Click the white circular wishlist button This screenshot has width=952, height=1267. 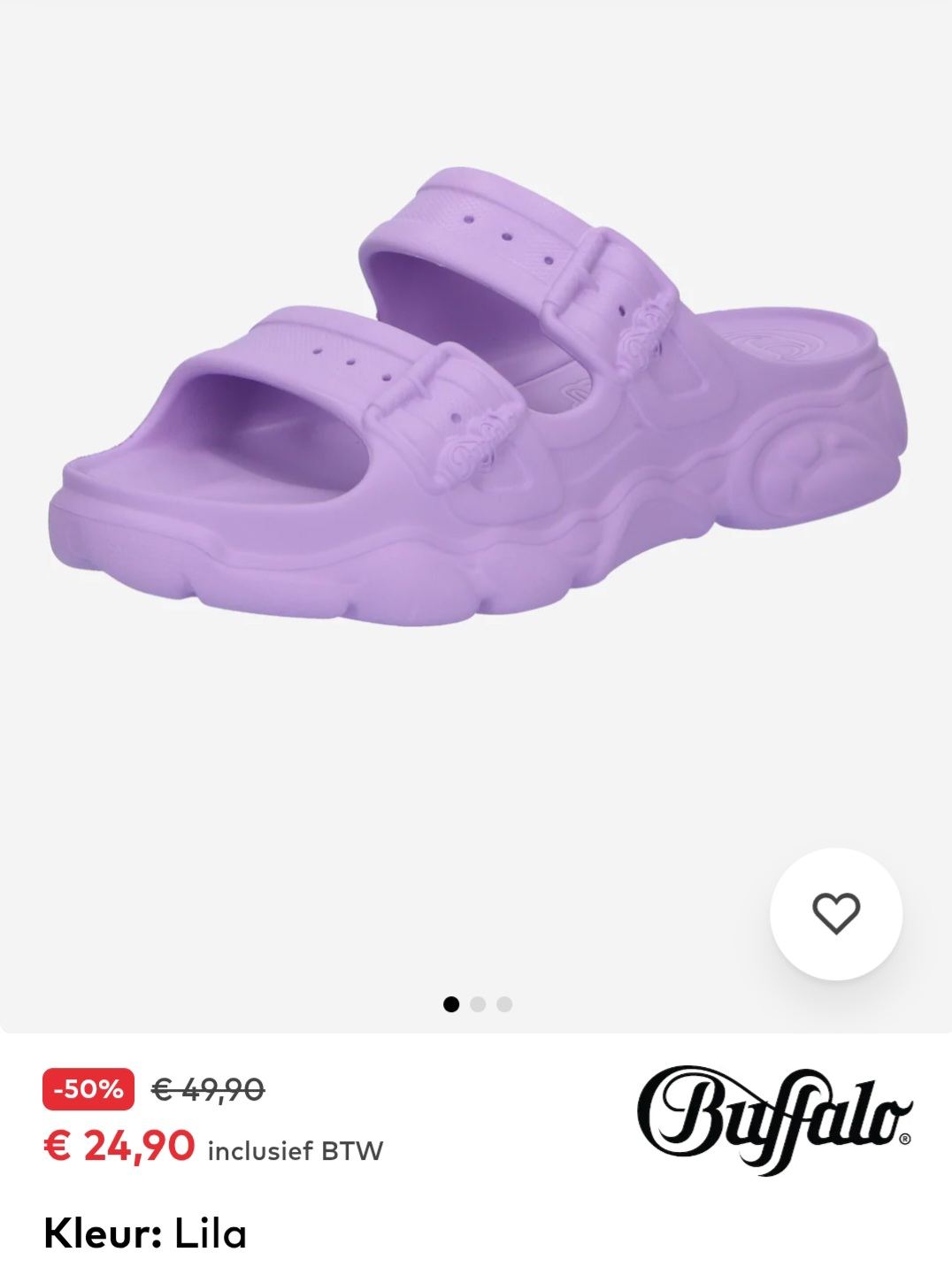pyautogui.click(x=836, y=911)
